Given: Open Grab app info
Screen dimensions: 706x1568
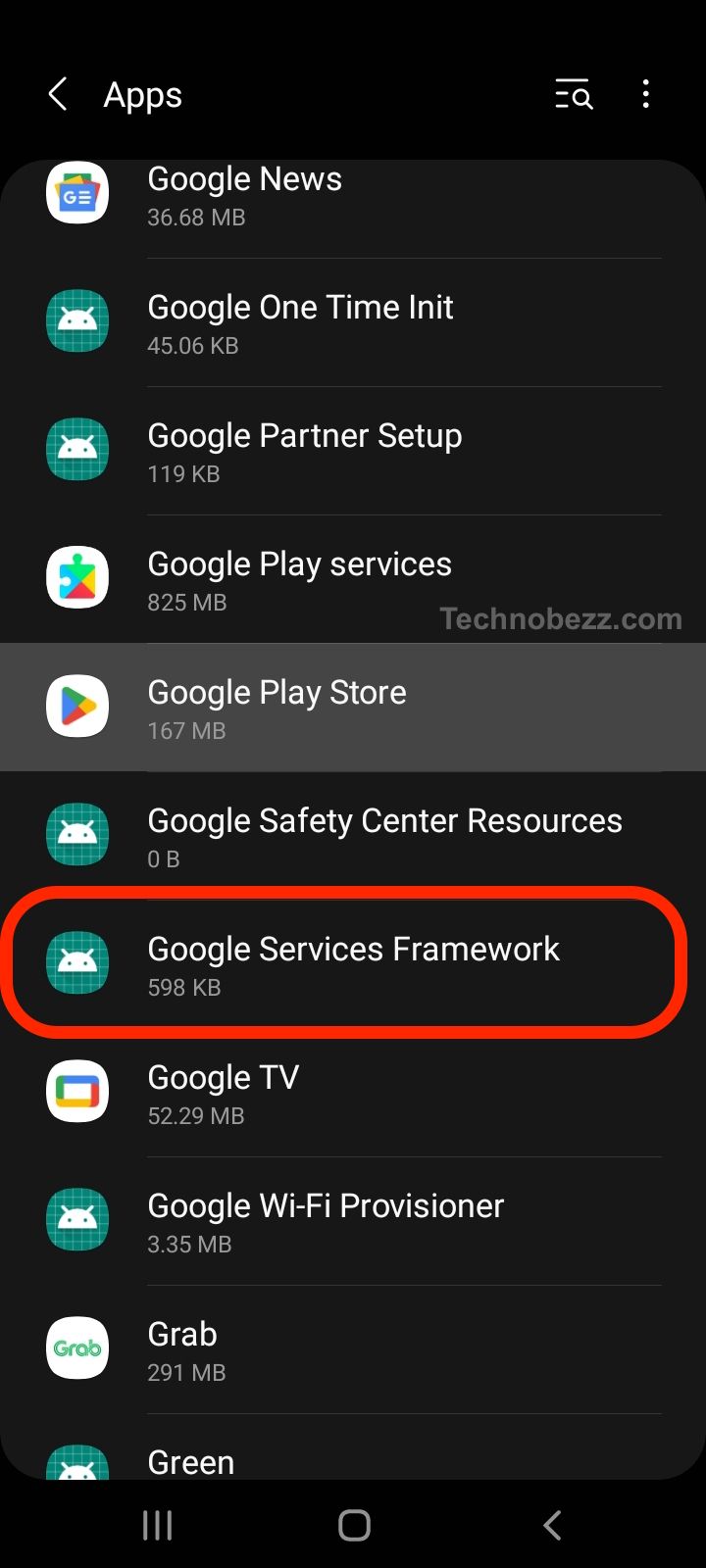Looking at the screenshot, I should click(353, 1350).
